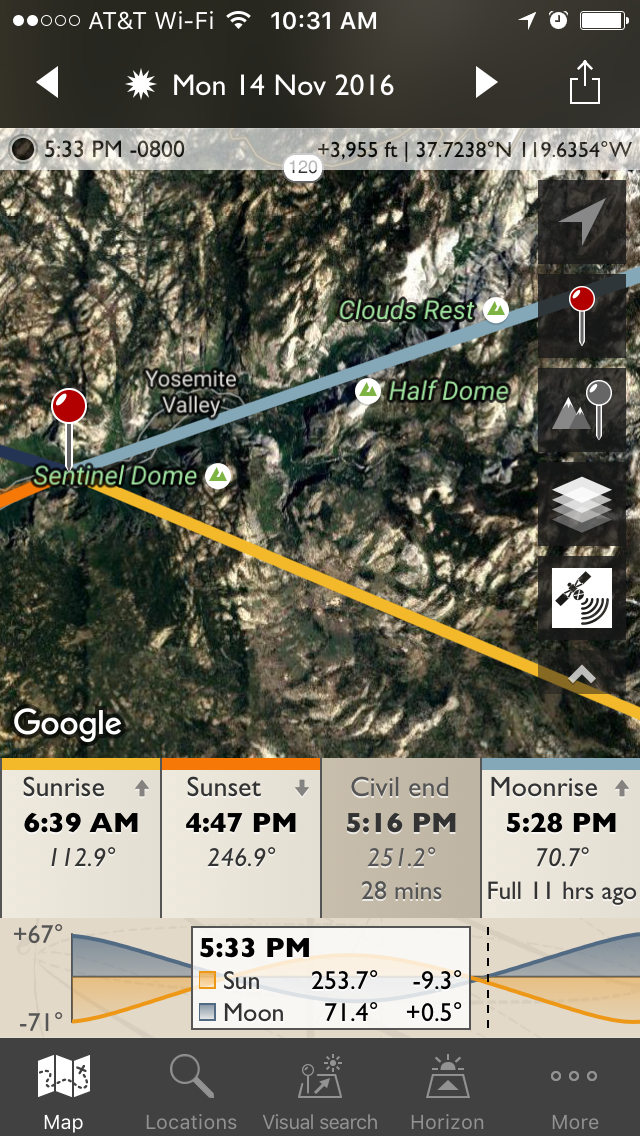The width and height of the screenshot is (640, 1136).
Task: Tap the satellite icon button
Action: (582, 598)
